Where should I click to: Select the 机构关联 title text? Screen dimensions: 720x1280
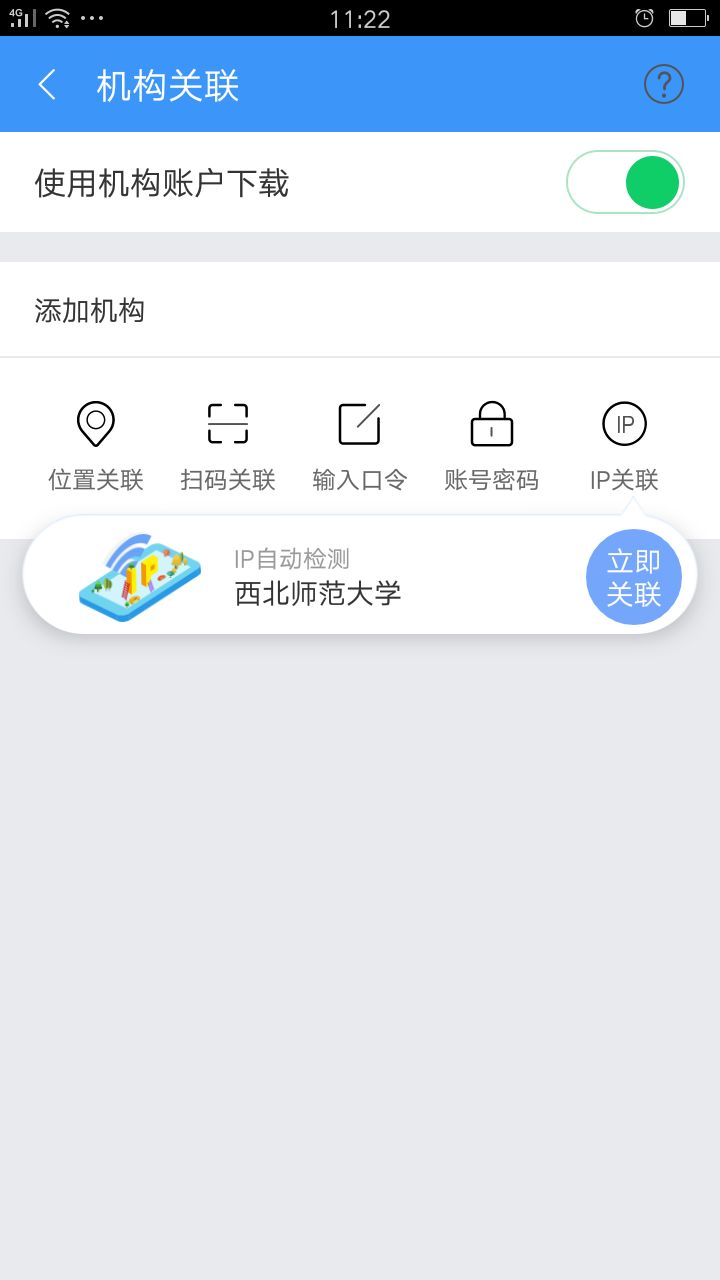pos(165,84)
